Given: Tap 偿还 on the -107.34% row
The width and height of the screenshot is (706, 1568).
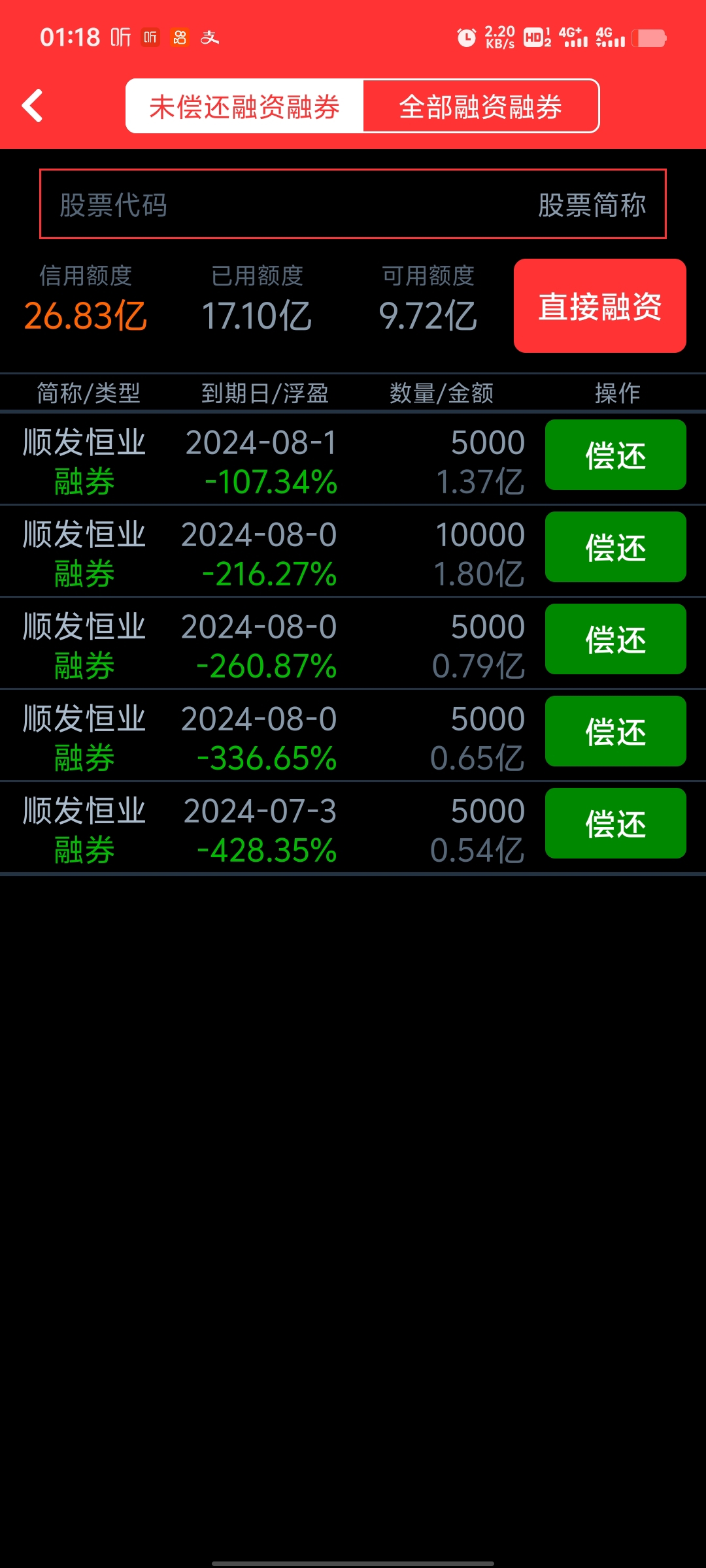Looking at the screenshot, I should point(615,455).
